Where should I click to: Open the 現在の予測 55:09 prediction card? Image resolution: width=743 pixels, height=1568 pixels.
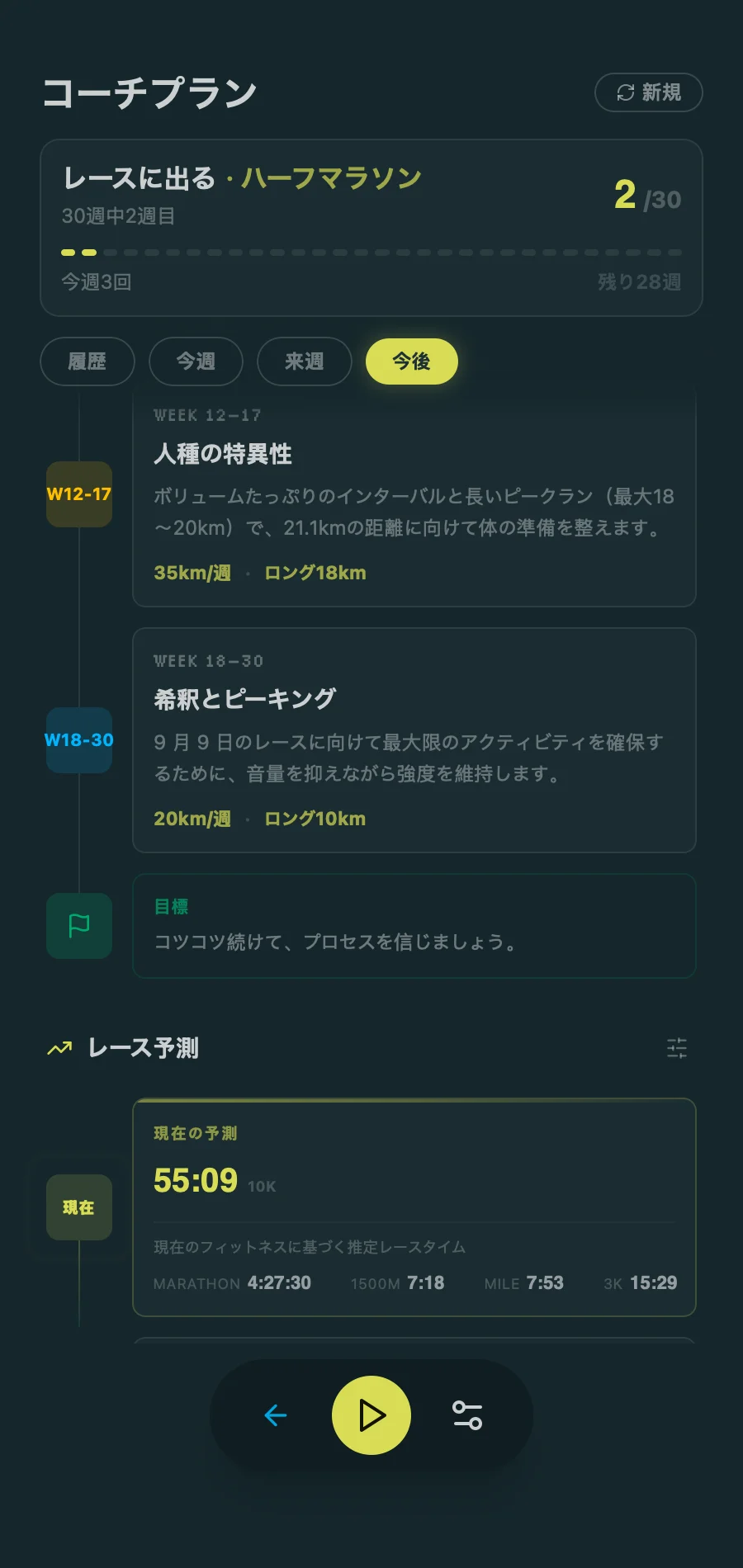[414, 1207]
